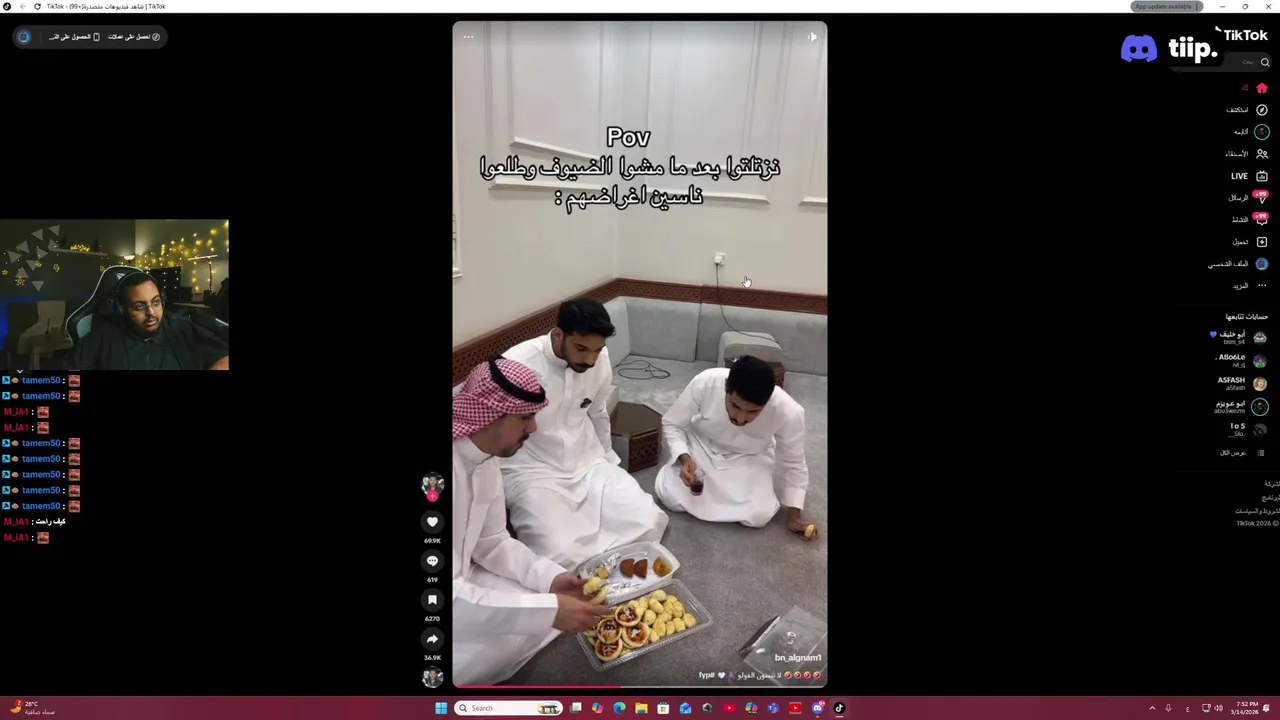1280x720 pixels.
Task: Refresh the TikTok page
Action: 37,6
